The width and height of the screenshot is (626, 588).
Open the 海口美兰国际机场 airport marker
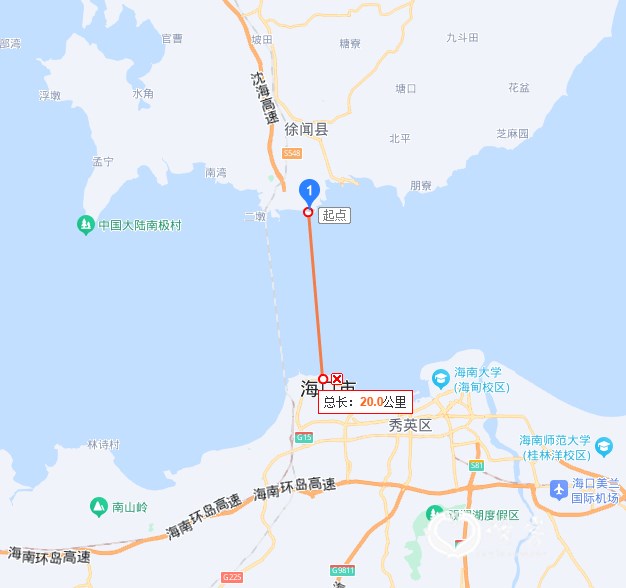559,489
